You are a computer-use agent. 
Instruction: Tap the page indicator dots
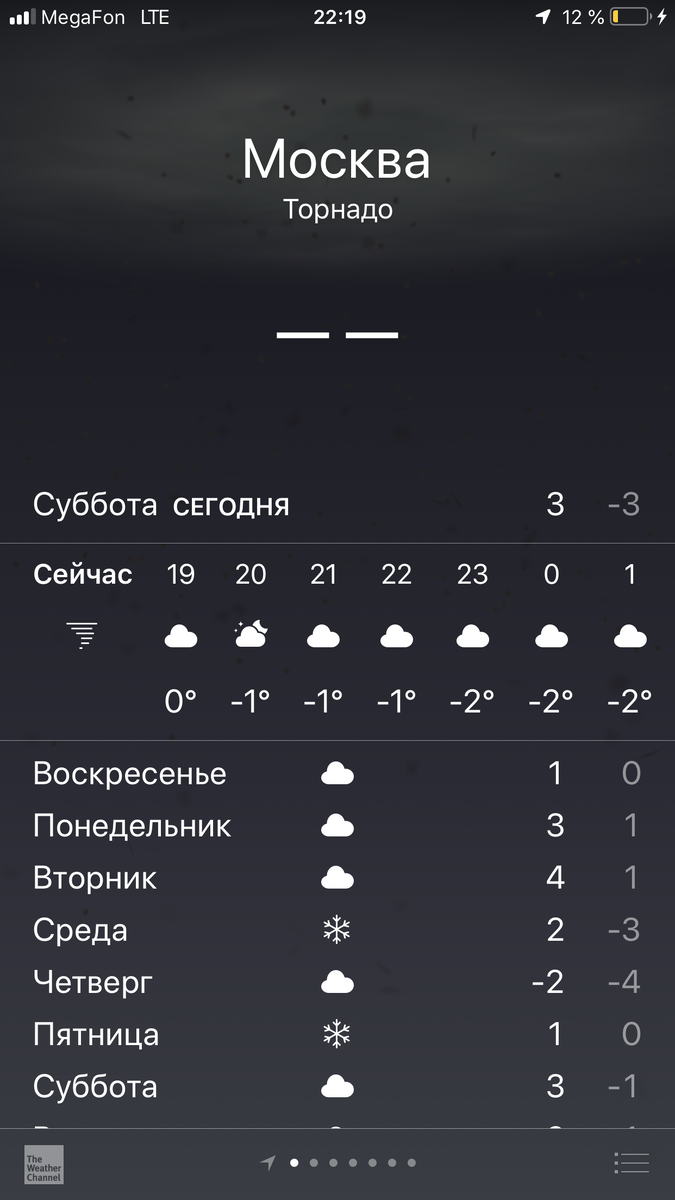tap(338, 1163)
